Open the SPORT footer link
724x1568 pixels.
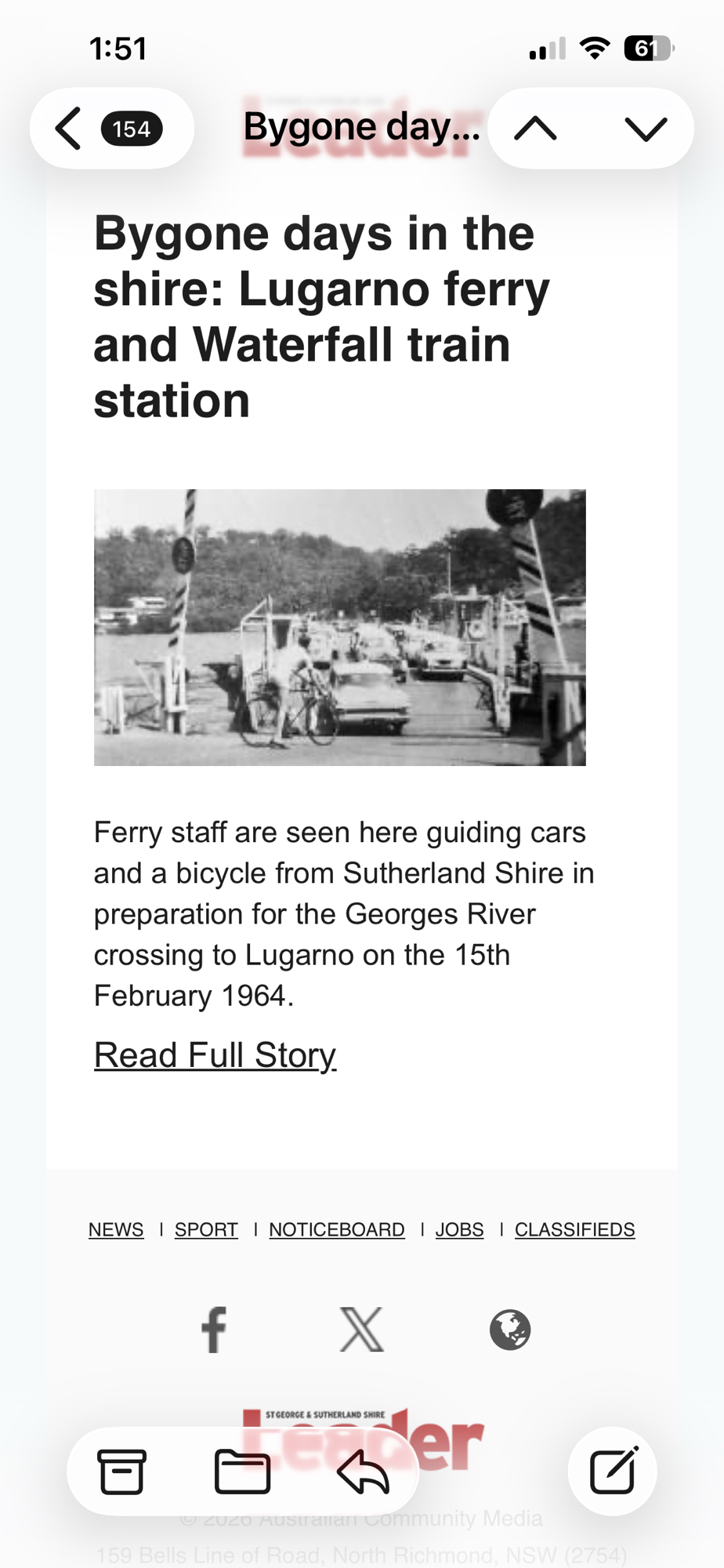206,1229
